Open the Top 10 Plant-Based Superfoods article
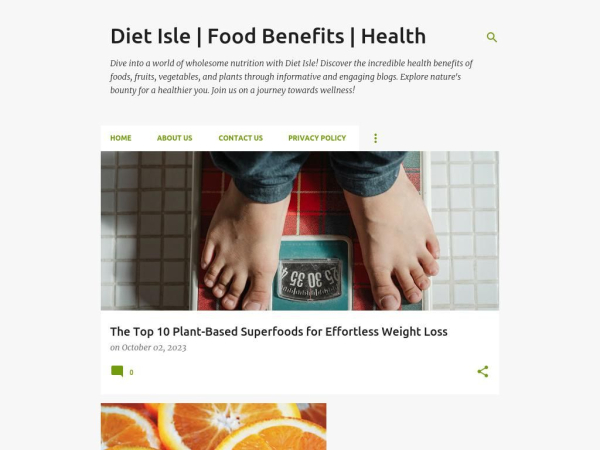 tap(278, 331)
